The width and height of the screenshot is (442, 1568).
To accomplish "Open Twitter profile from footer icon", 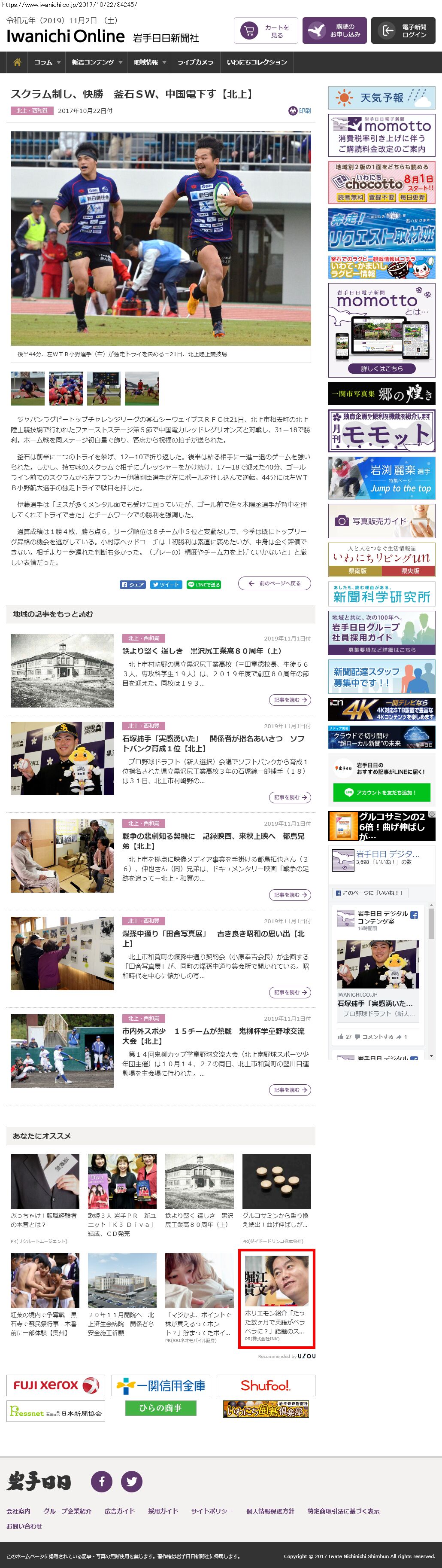I will tap(131, 1481).
